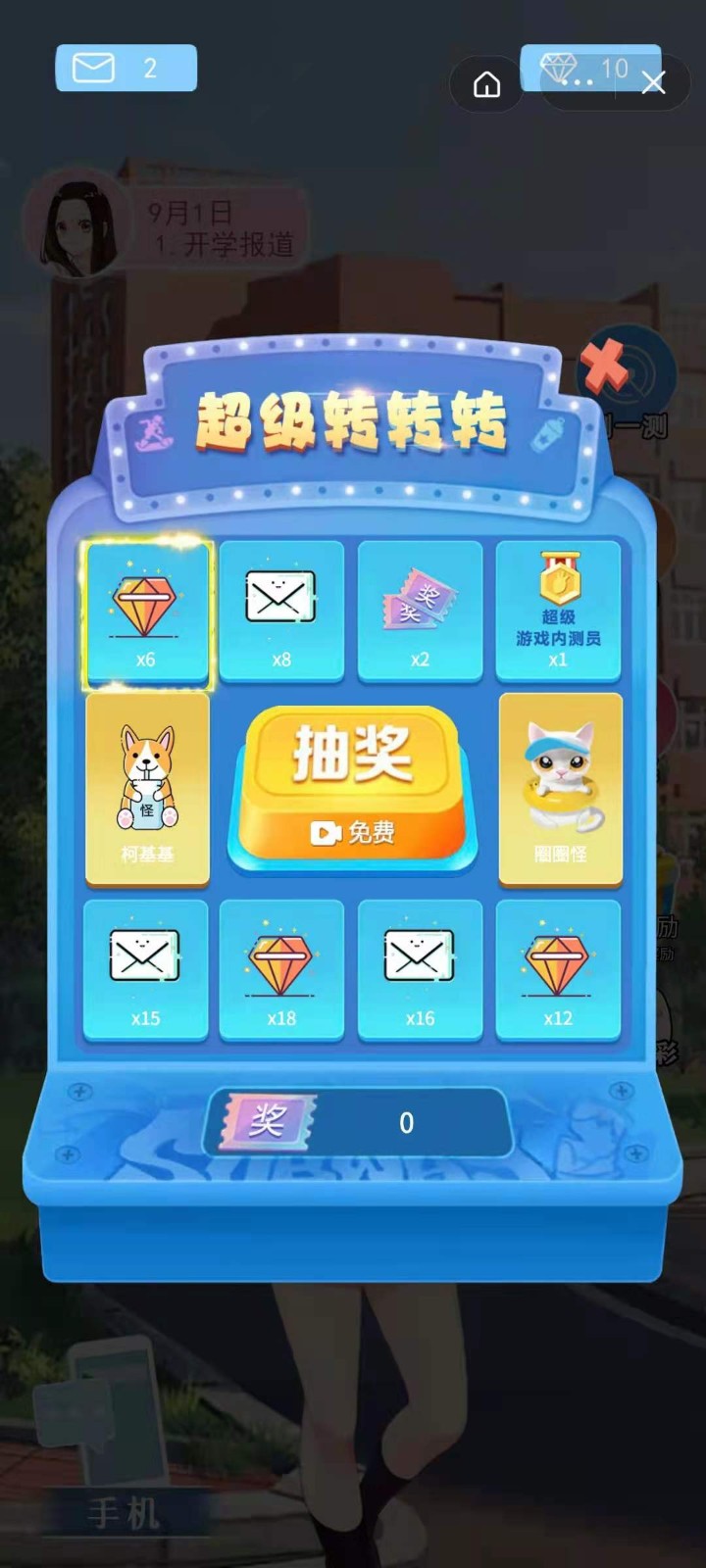Open the mini program more options menu
The image size is (706, 1568).
(x=579, y=83)
